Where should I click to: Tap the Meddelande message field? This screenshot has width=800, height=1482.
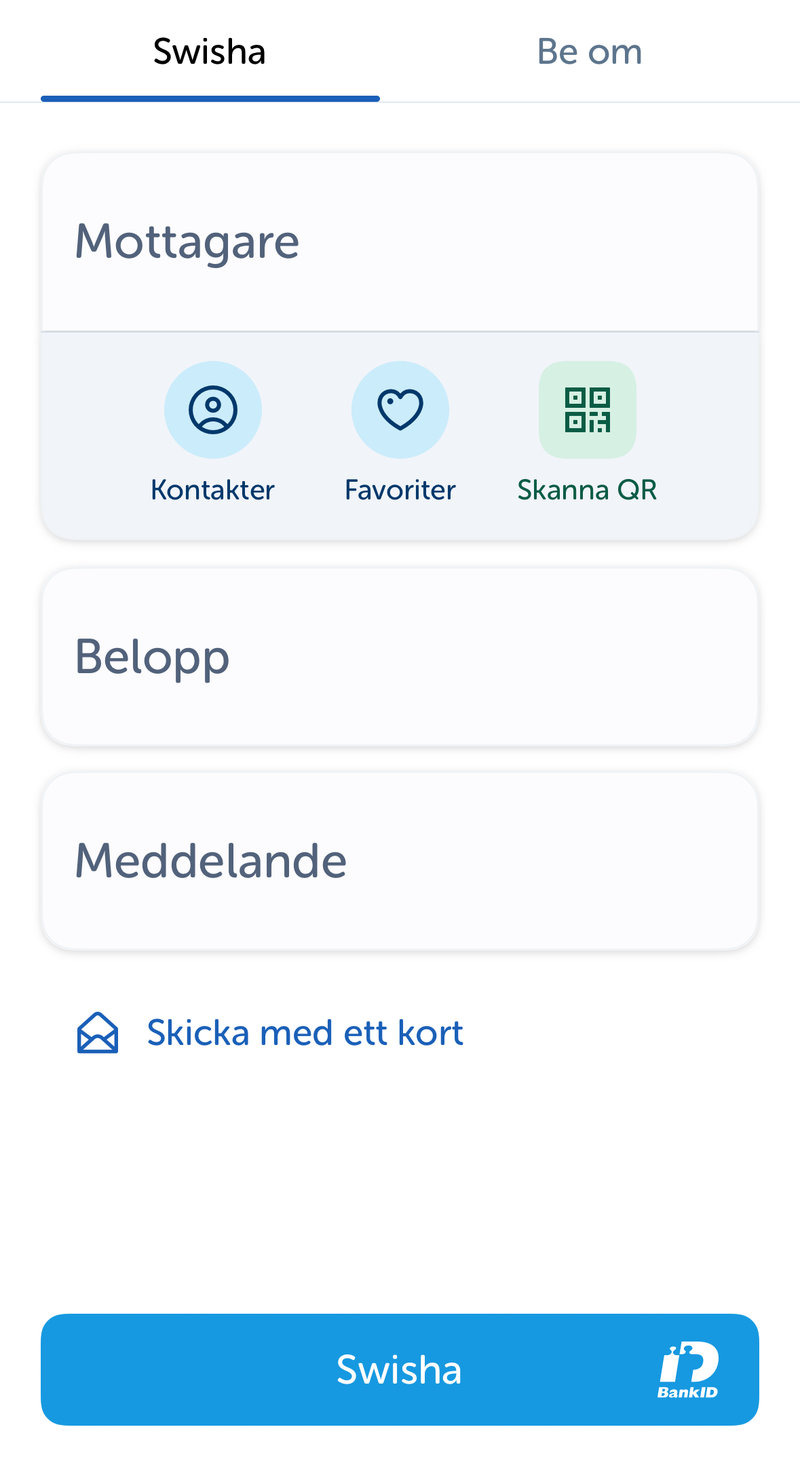[400, 861]
